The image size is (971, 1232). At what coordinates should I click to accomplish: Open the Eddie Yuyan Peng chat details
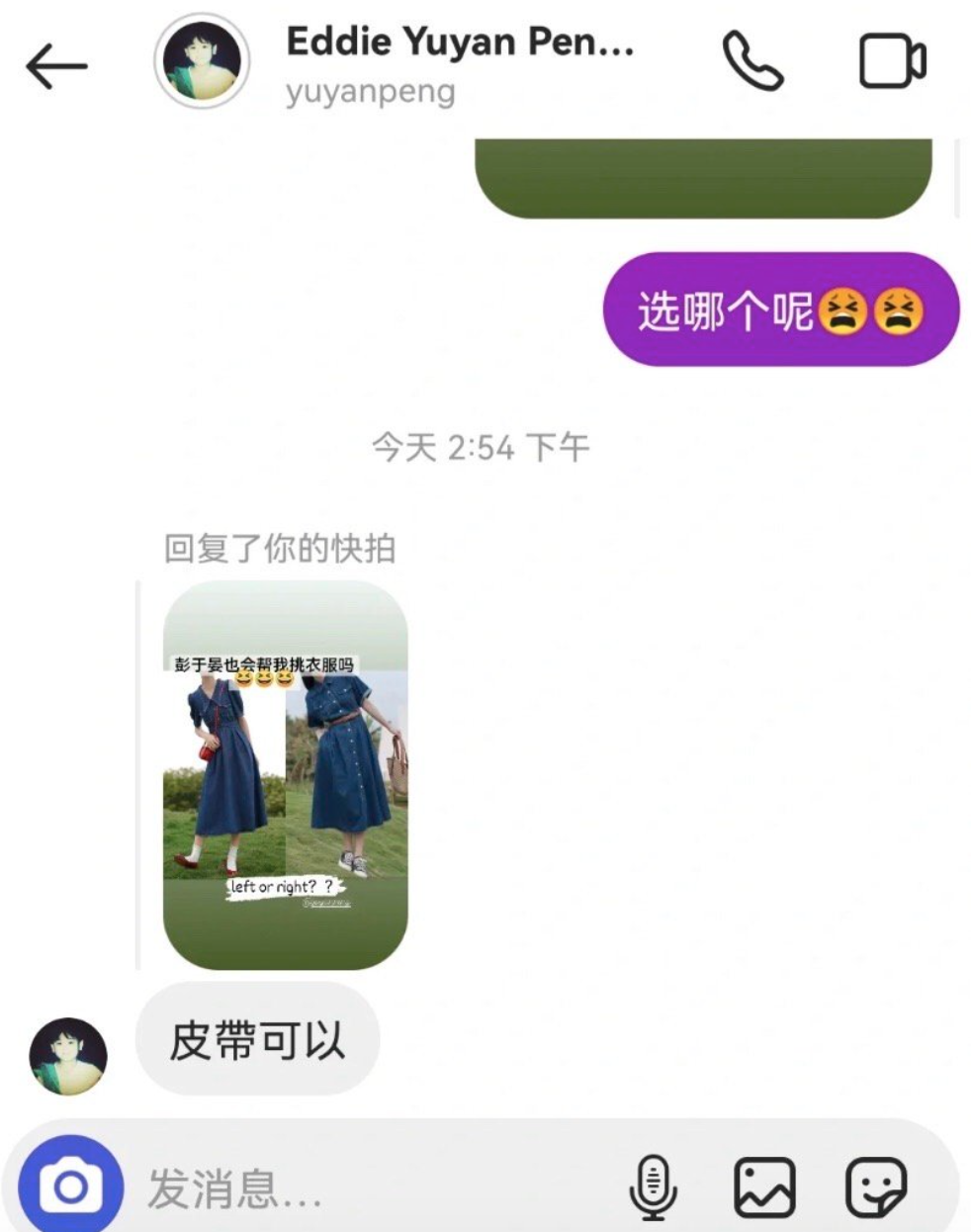click(x=458, y=61)
